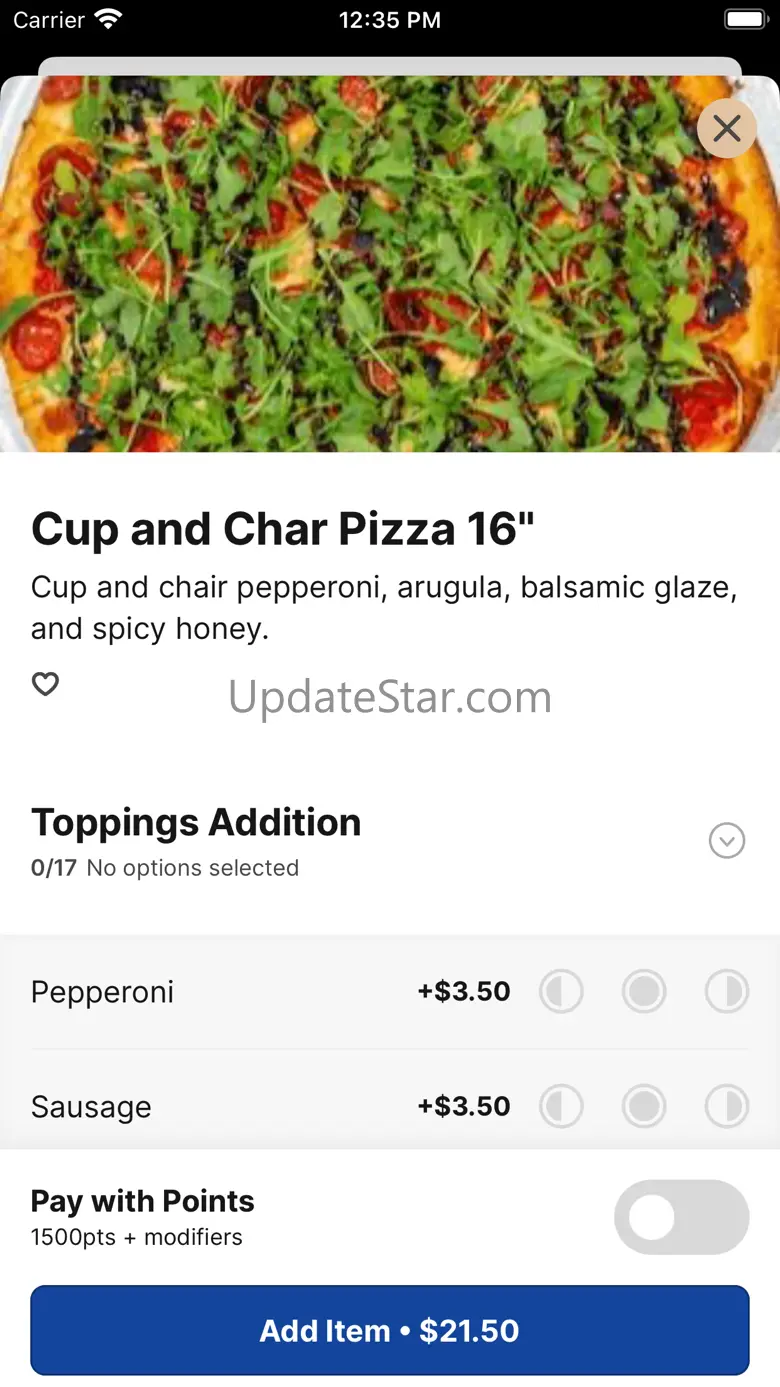780x1387 pixels.
Task: Enable Pay with Points
Action: click(681, 1217)
